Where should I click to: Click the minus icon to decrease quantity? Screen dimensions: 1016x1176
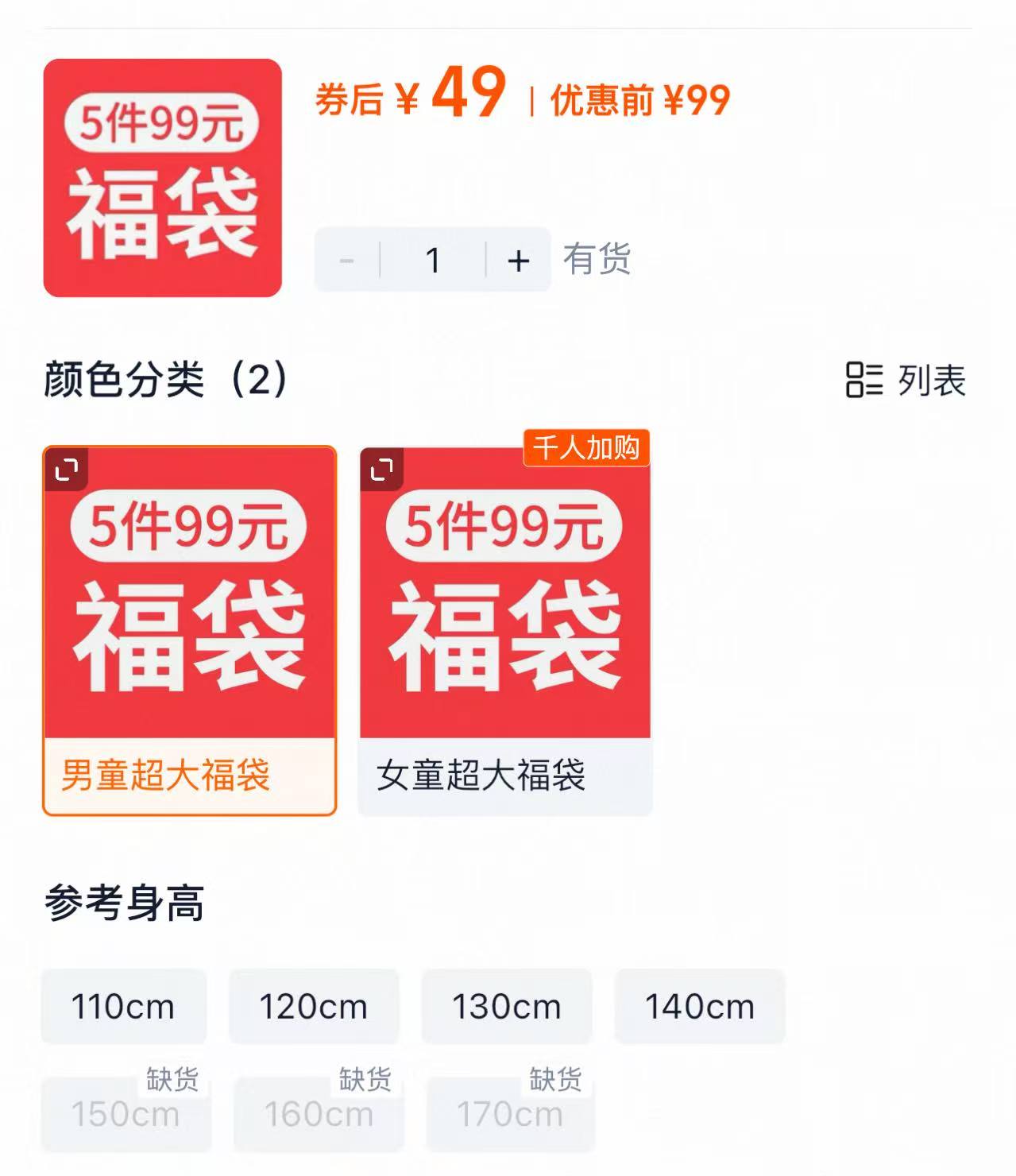(346, 260)
